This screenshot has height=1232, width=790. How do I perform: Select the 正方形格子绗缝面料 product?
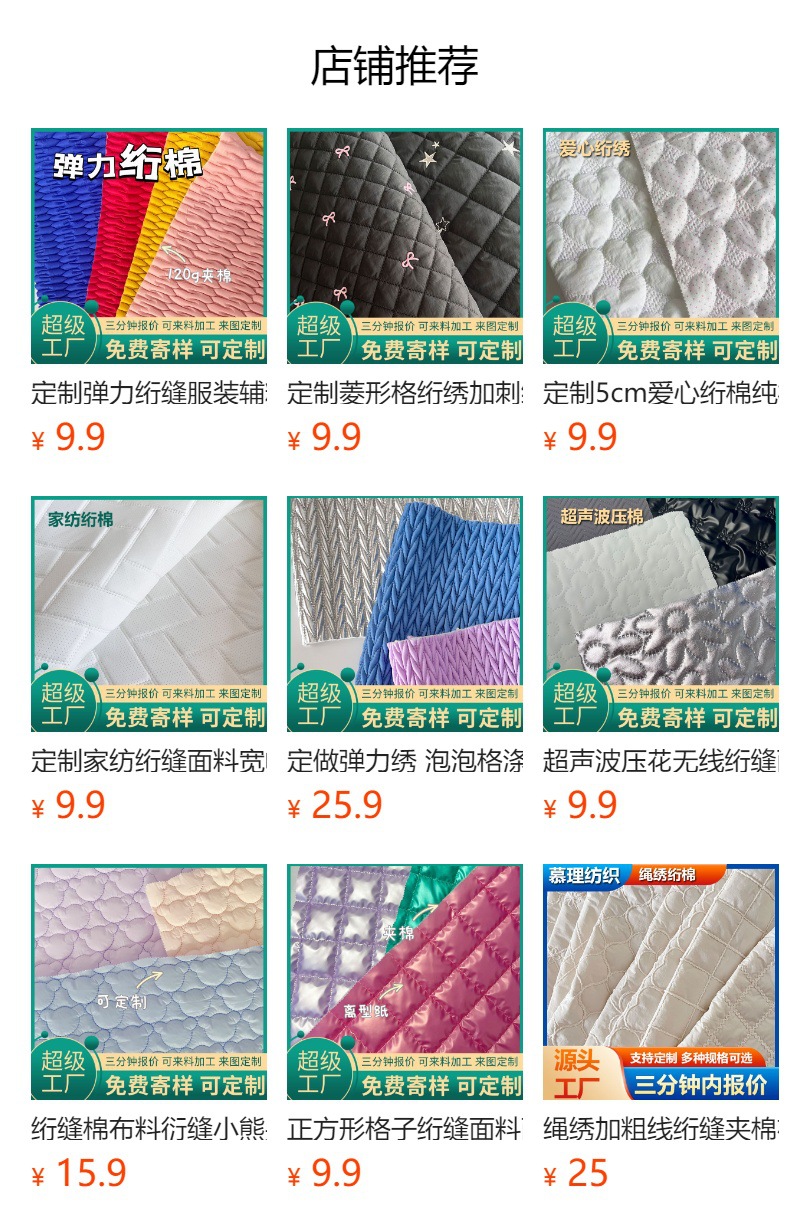[x=405, y=982]
